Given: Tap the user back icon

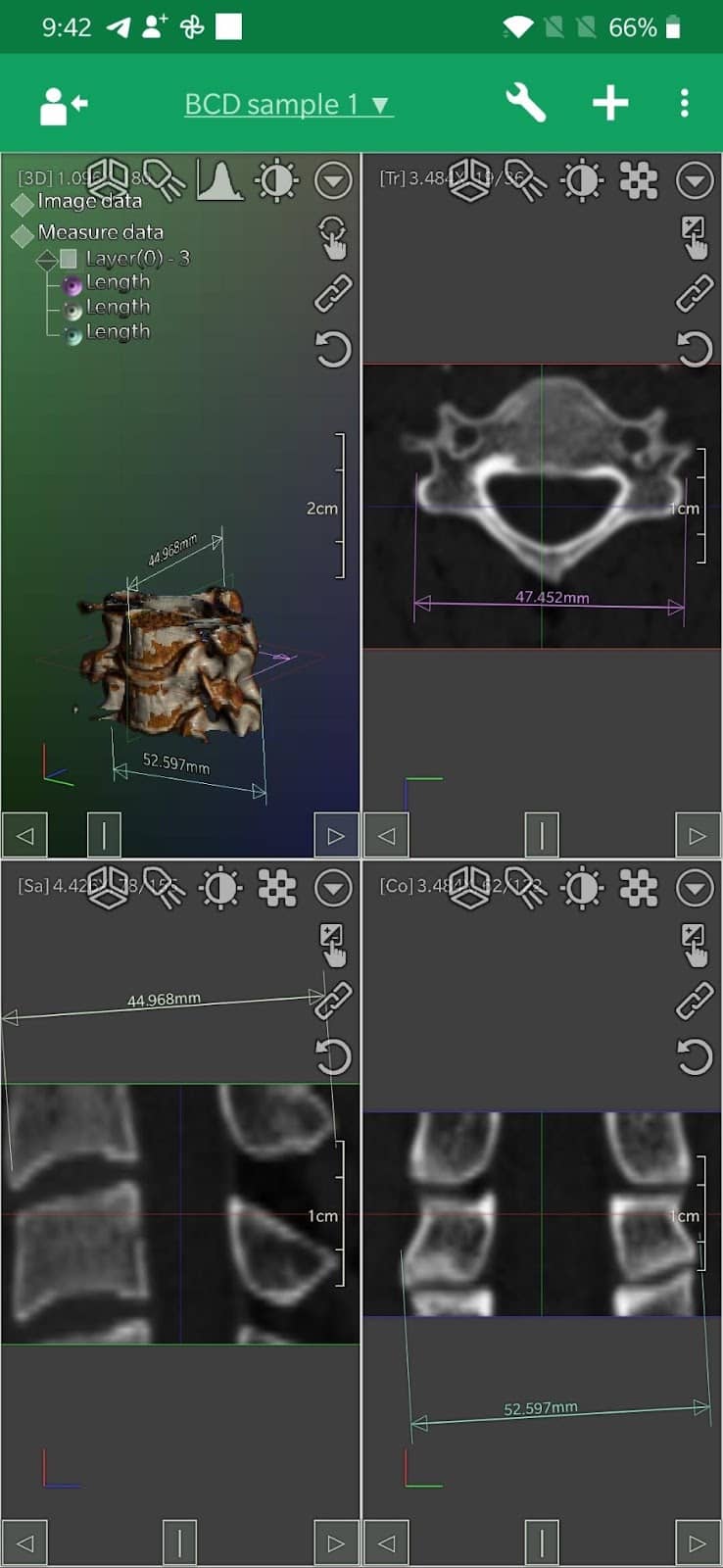Looking at the screenshot, I should pos(63,104).
